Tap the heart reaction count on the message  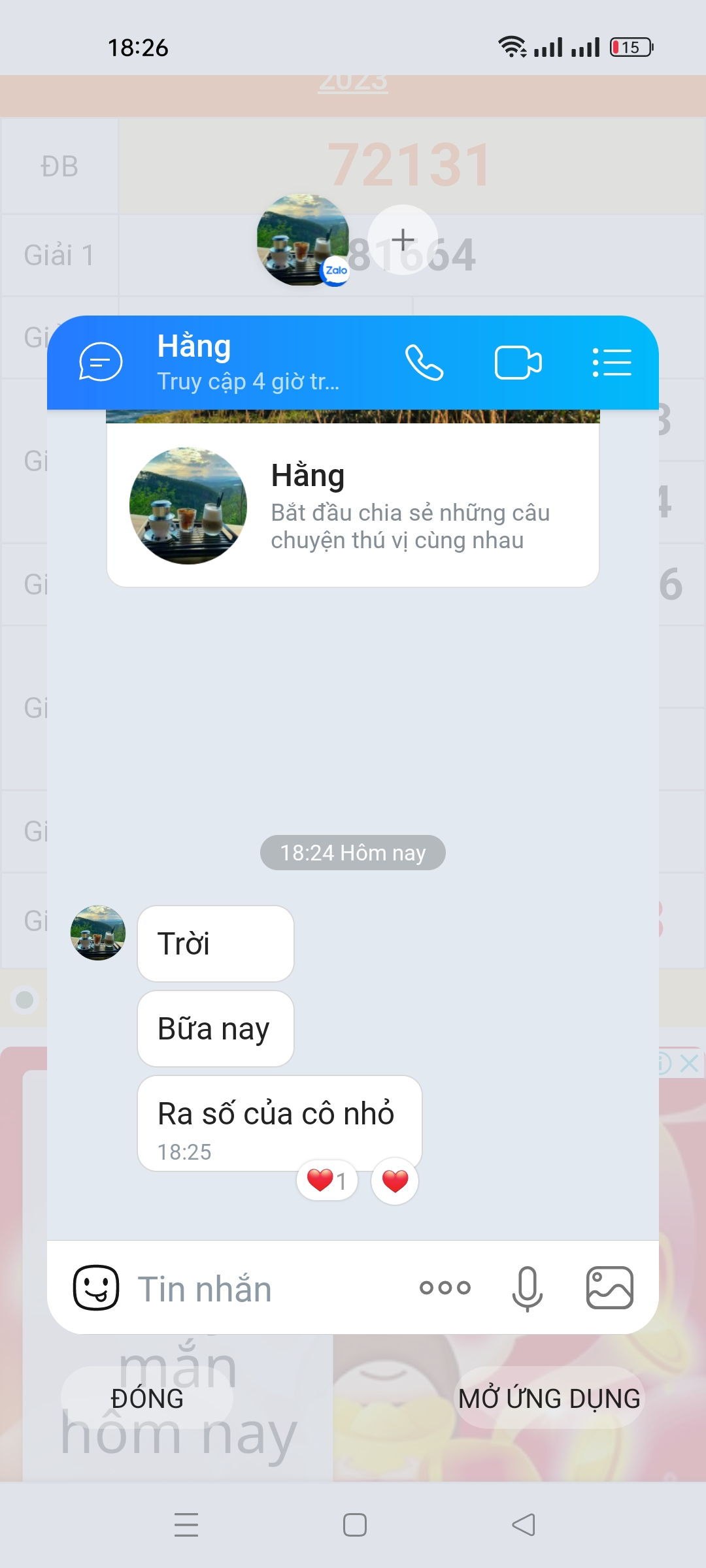327,1181
